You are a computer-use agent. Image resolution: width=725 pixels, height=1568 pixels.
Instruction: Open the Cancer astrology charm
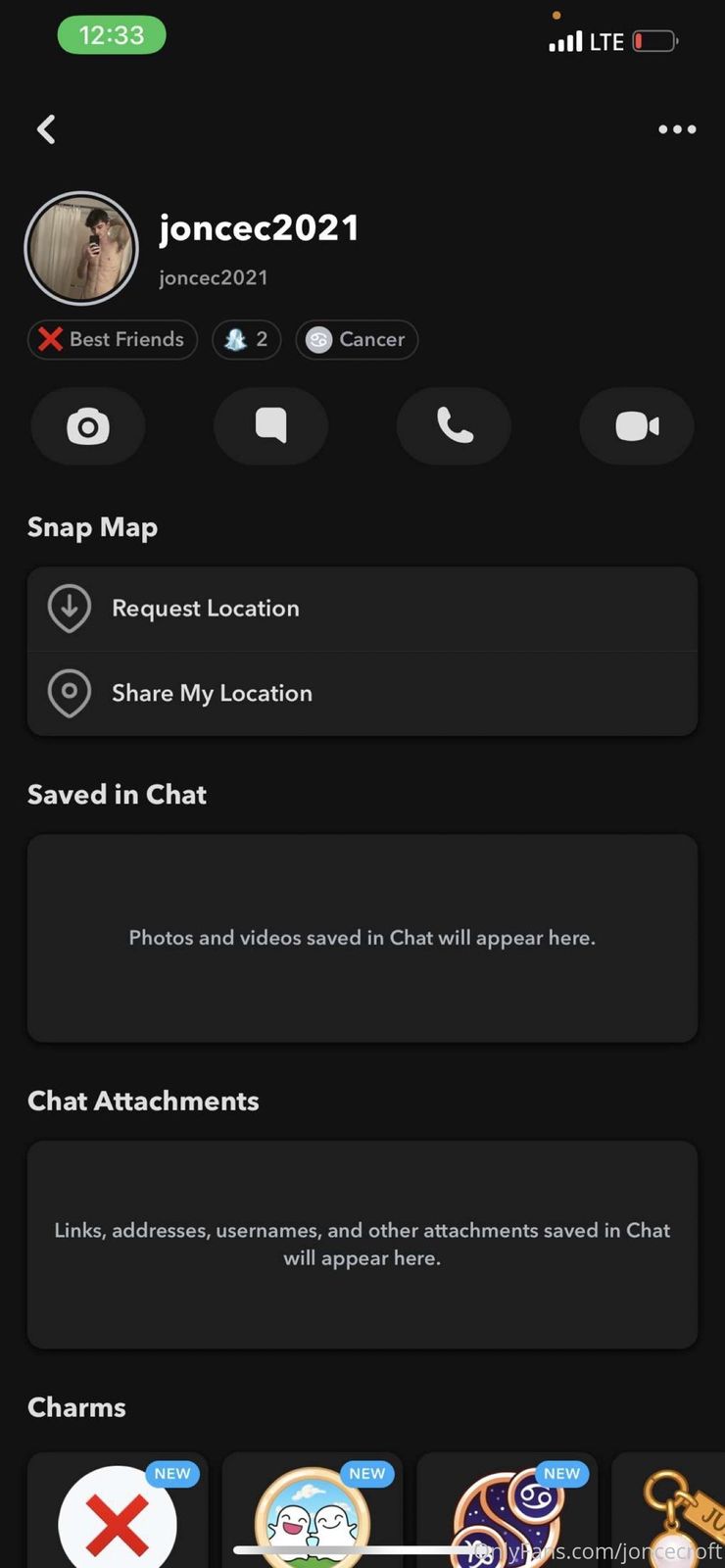pyautogui.click(x=507, y=1514)
